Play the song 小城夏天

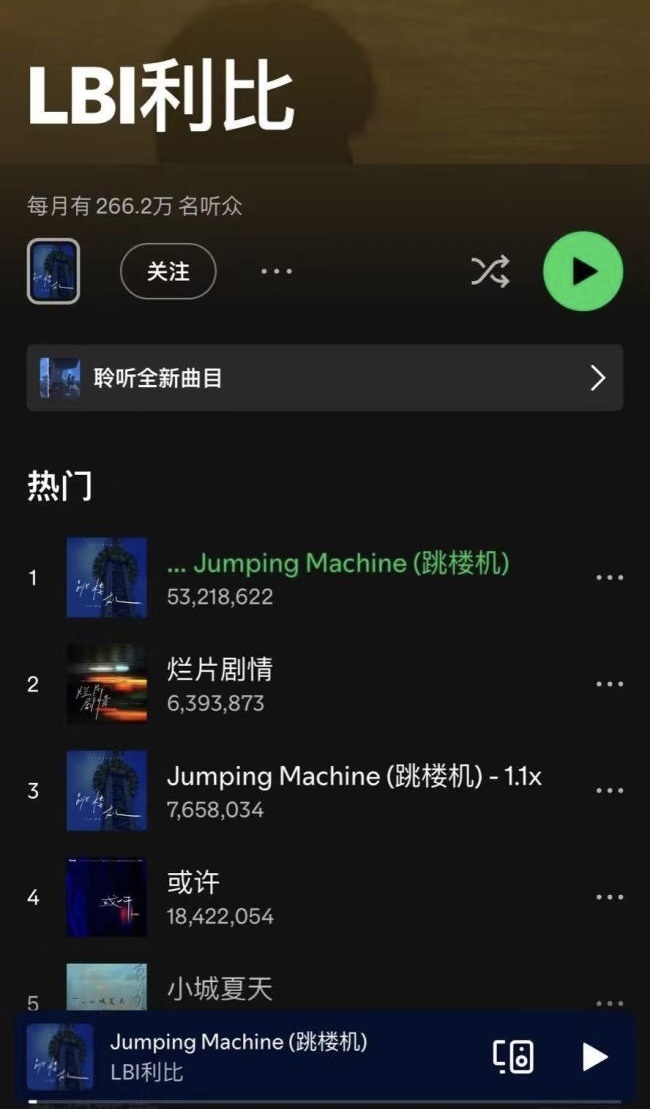(220, 990)
